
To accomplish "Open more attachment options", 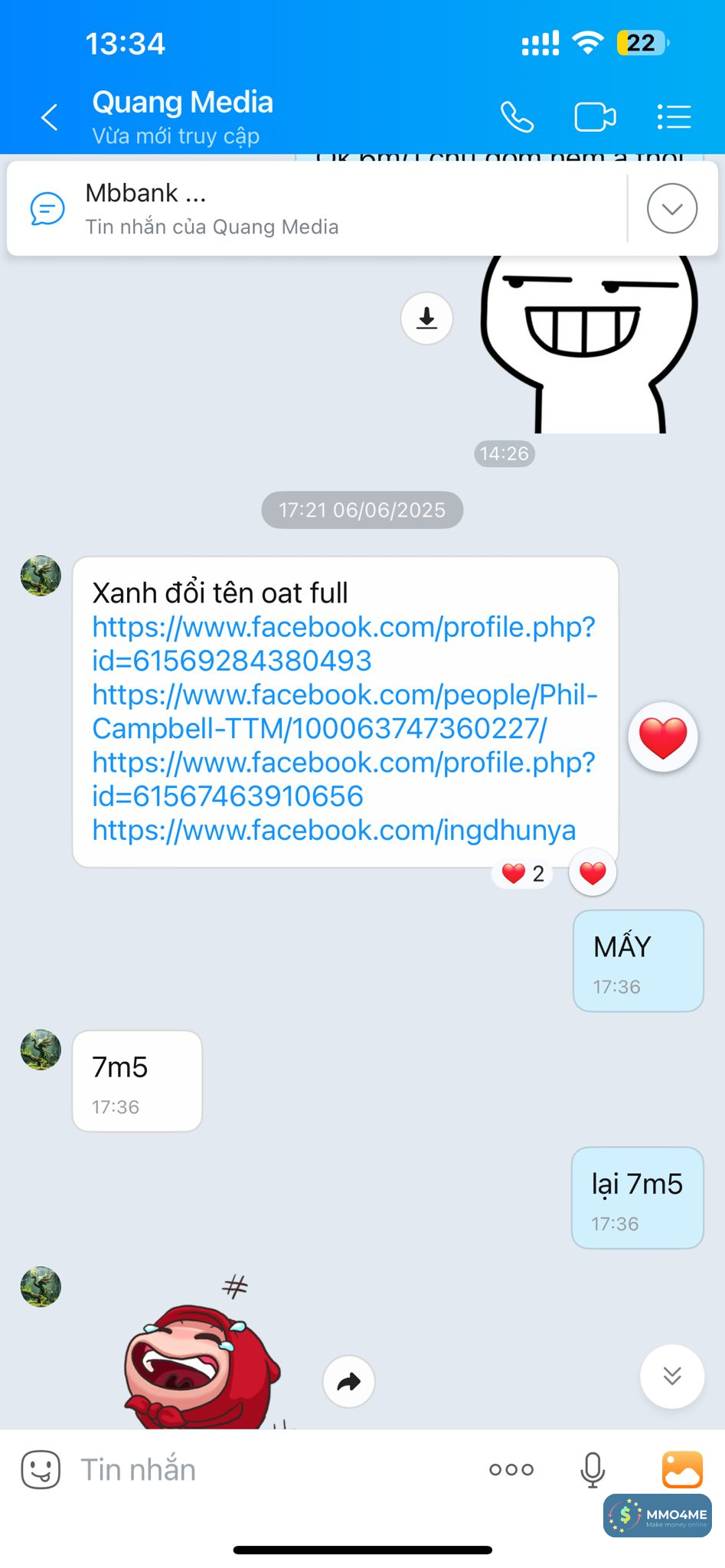I will [511, 1469].
